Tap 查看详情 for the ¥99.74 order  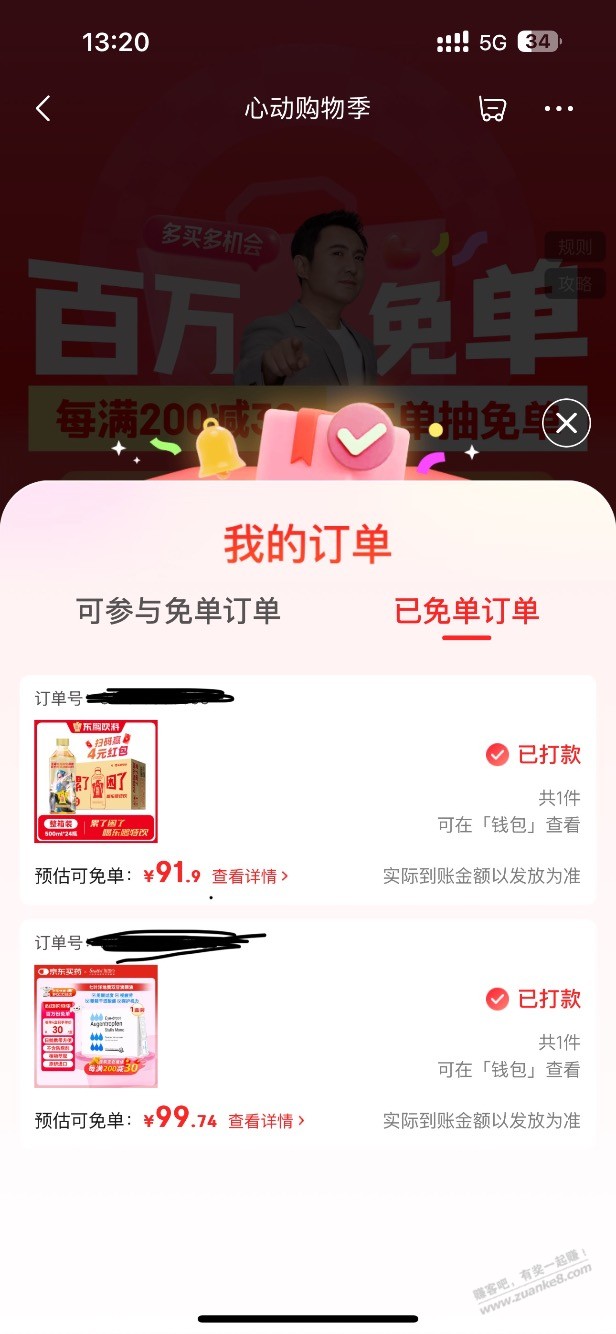266,1121
